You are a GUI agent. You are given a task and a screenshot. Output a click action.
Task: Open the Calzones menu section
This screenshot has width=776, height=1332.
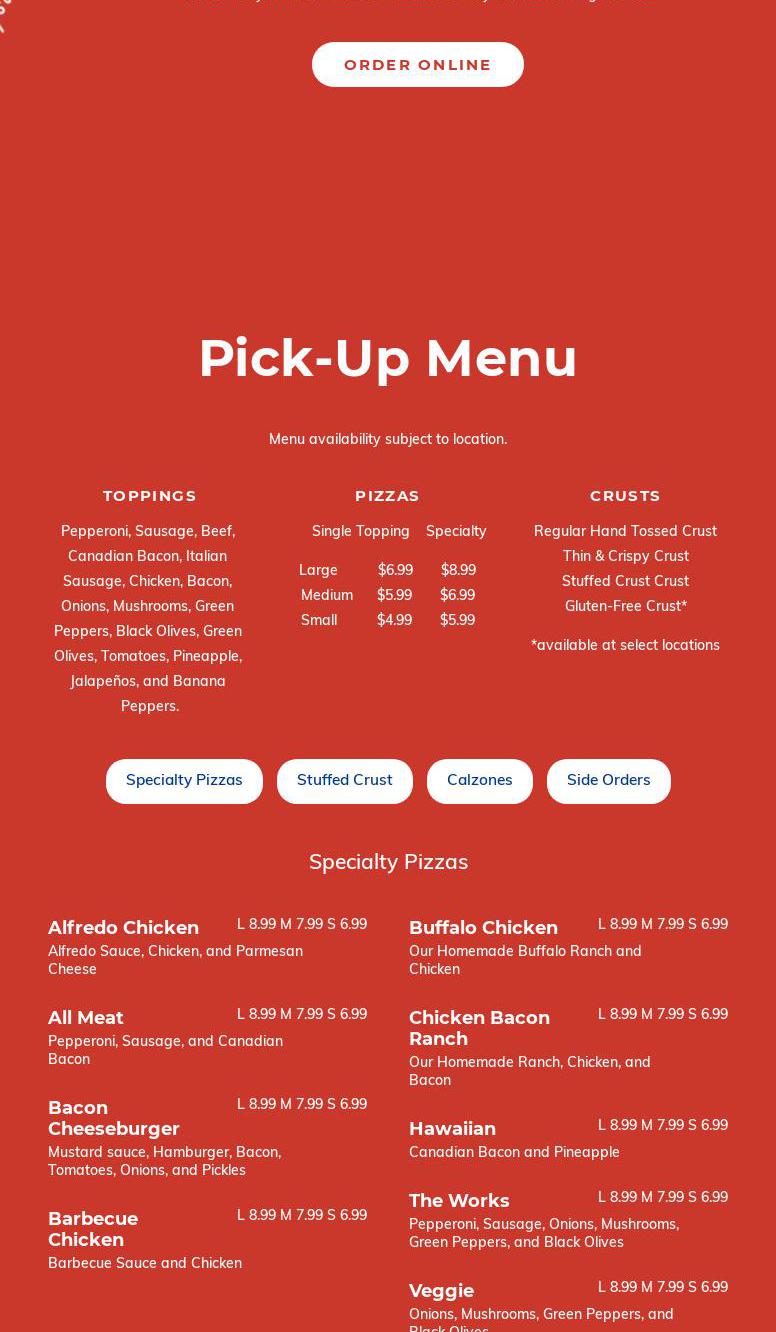click(479, 780)
